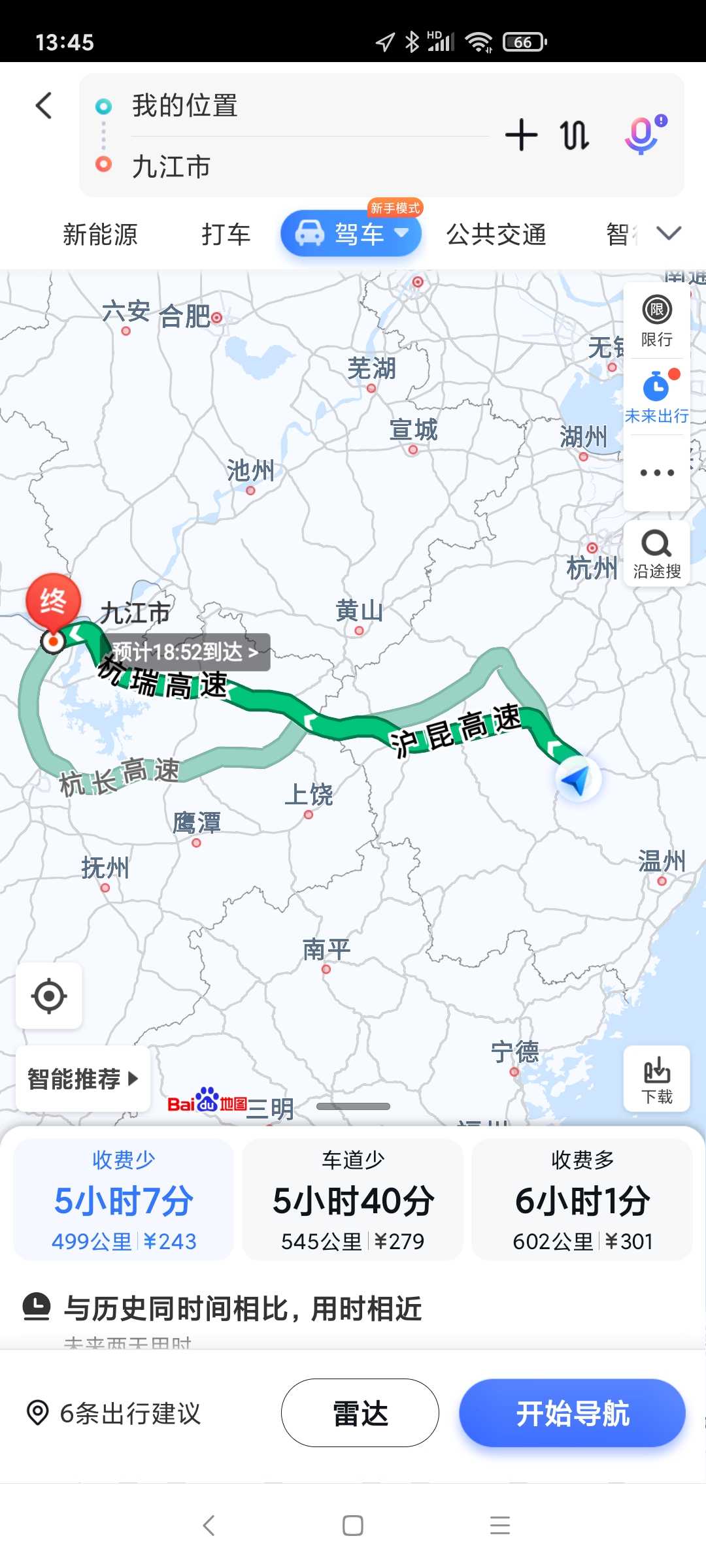Expand the travel mode list chevron
Image resolution: width=706 pixels, height=1568 pixels.
tap(669, 233)
